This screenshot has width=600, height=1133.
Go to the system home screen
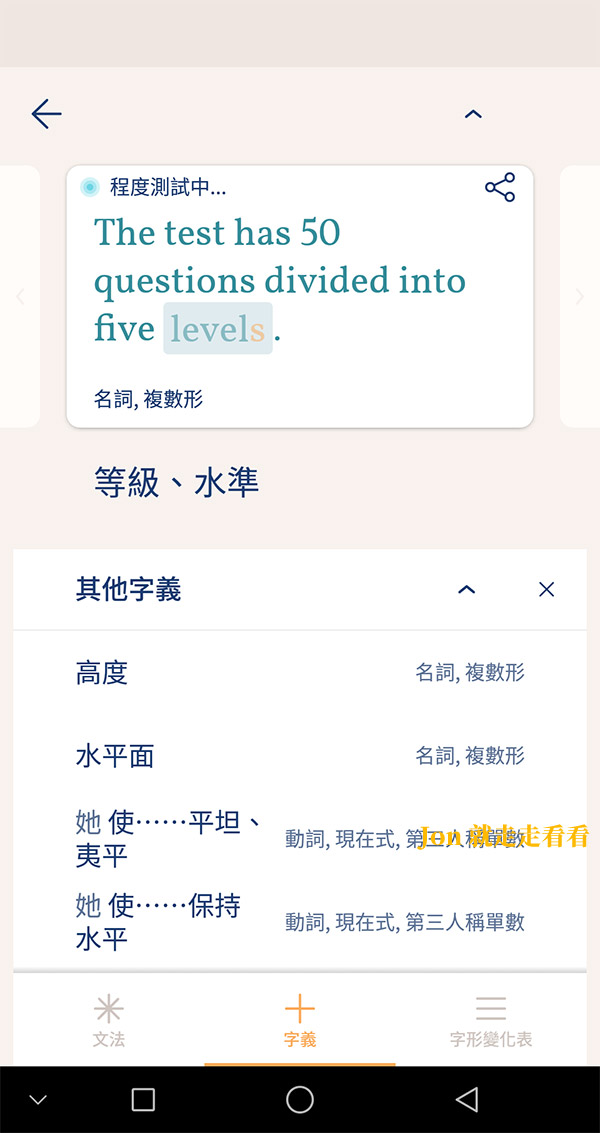[x=300, y=1100]
